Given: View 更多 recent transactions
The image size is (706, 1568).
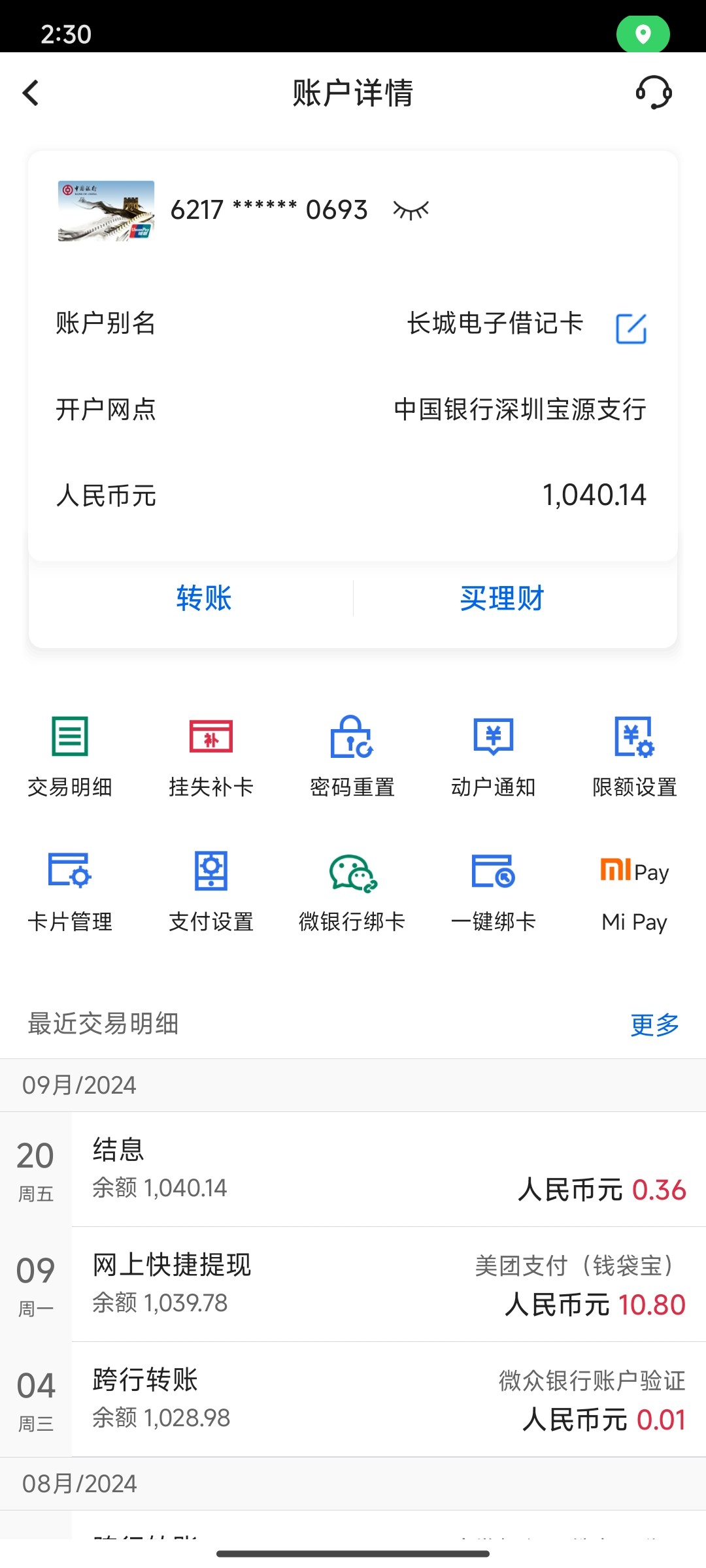Looking at the screenshot, I should tap(654, 1024).
